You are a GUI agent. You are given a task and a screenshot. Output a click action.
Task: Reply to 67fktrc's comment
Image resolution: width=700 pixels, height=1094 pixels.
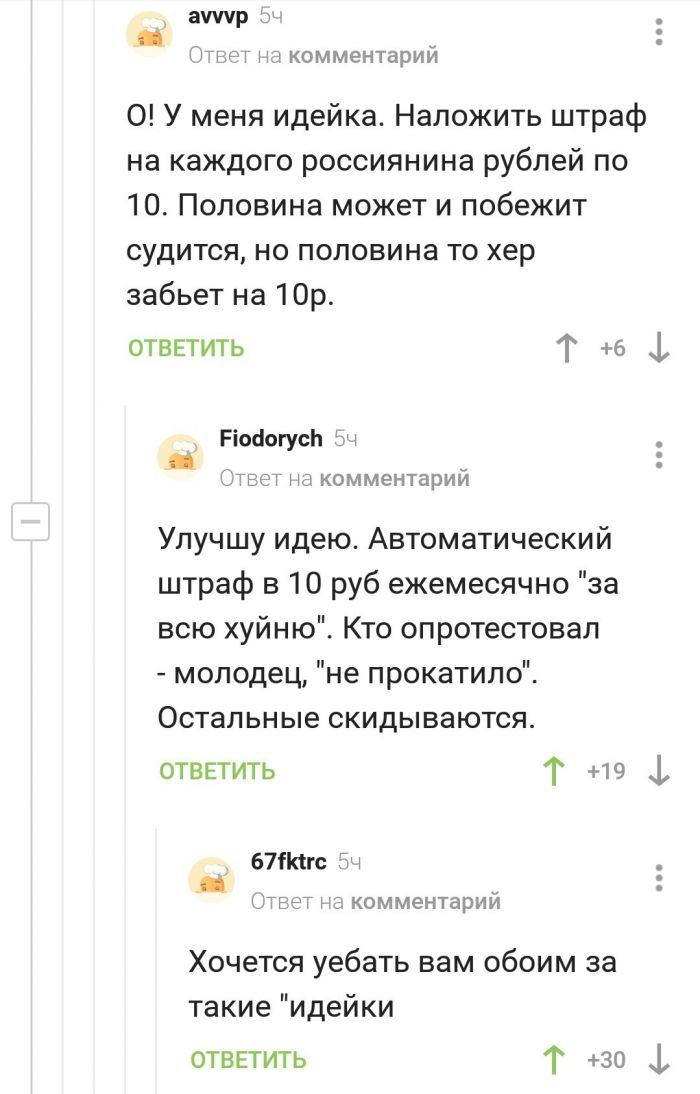[x=248, y=1060]
